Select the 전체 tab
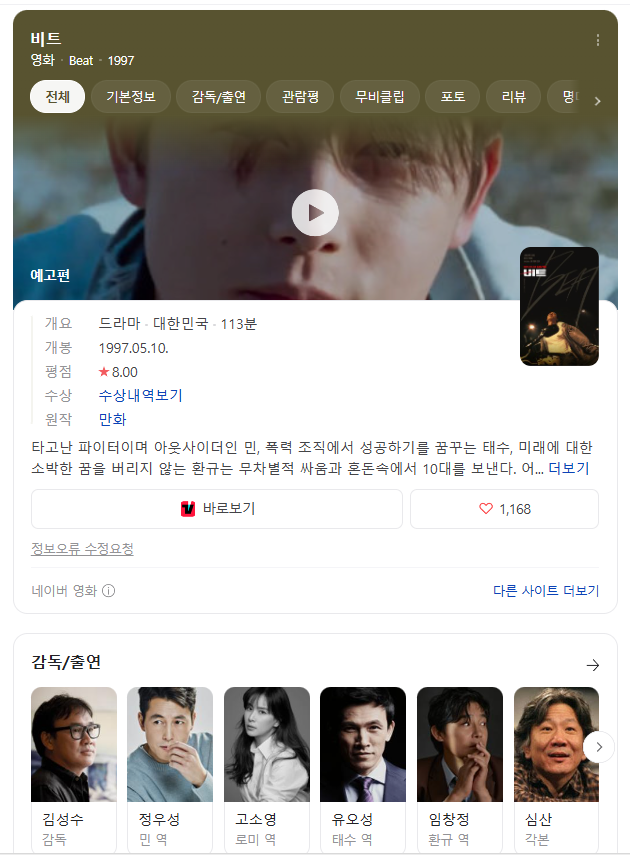Screen dimensions: 630x855 57,97
